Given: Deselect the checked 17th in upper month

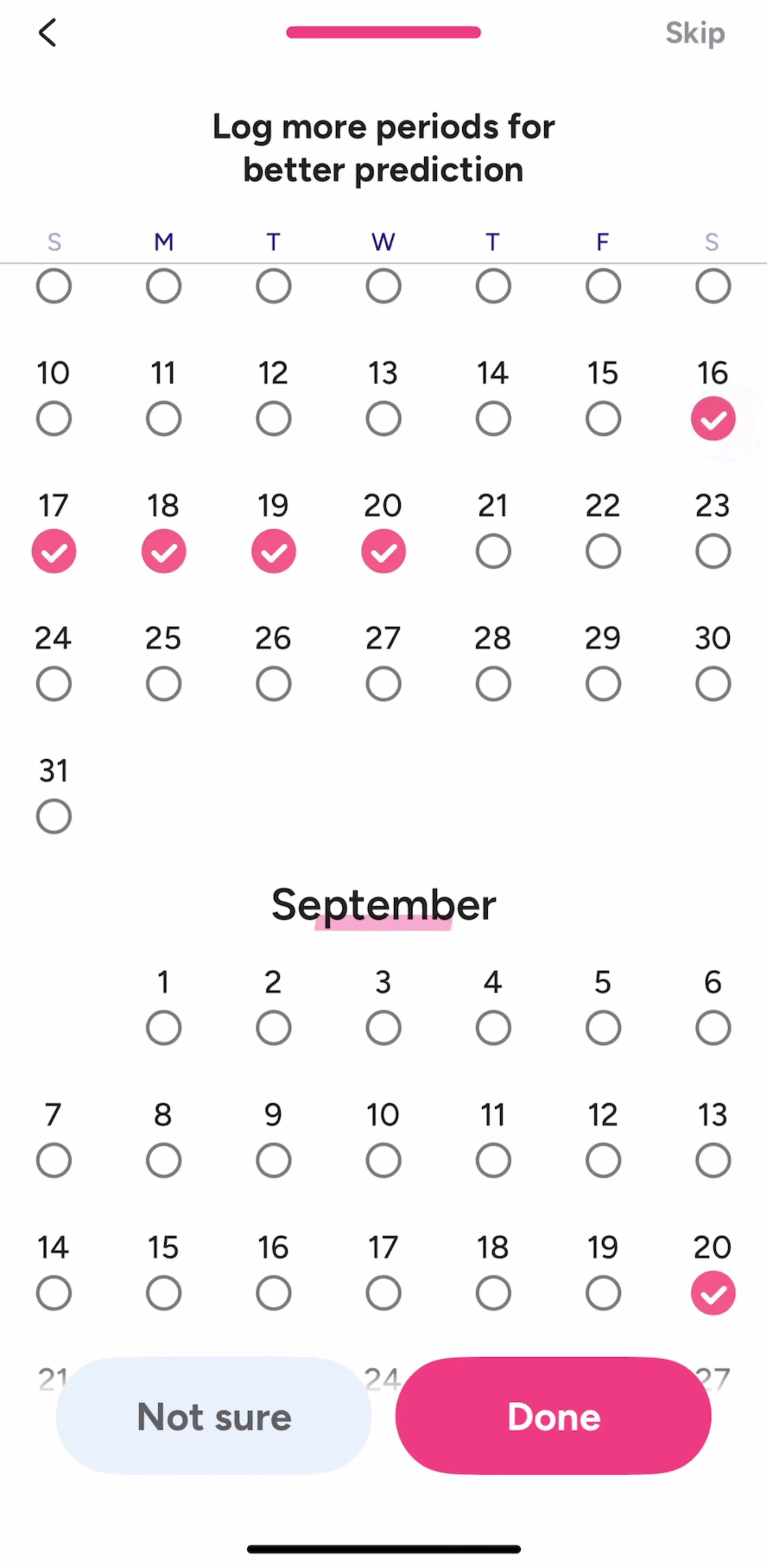Looking at the screenshot, I should point(54,551).
